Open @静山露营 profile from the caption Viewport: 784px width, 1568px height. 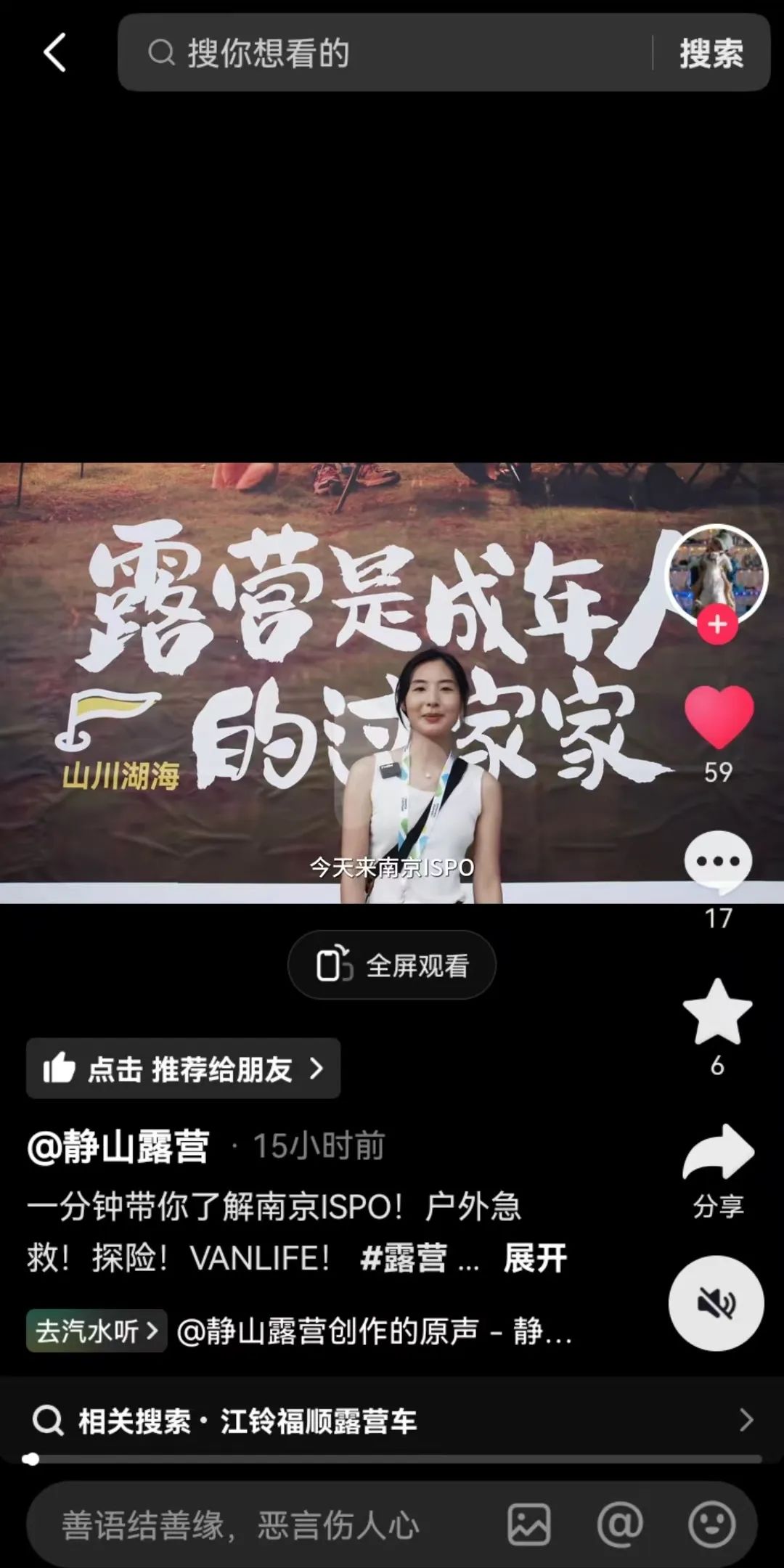pos(118,1146)
